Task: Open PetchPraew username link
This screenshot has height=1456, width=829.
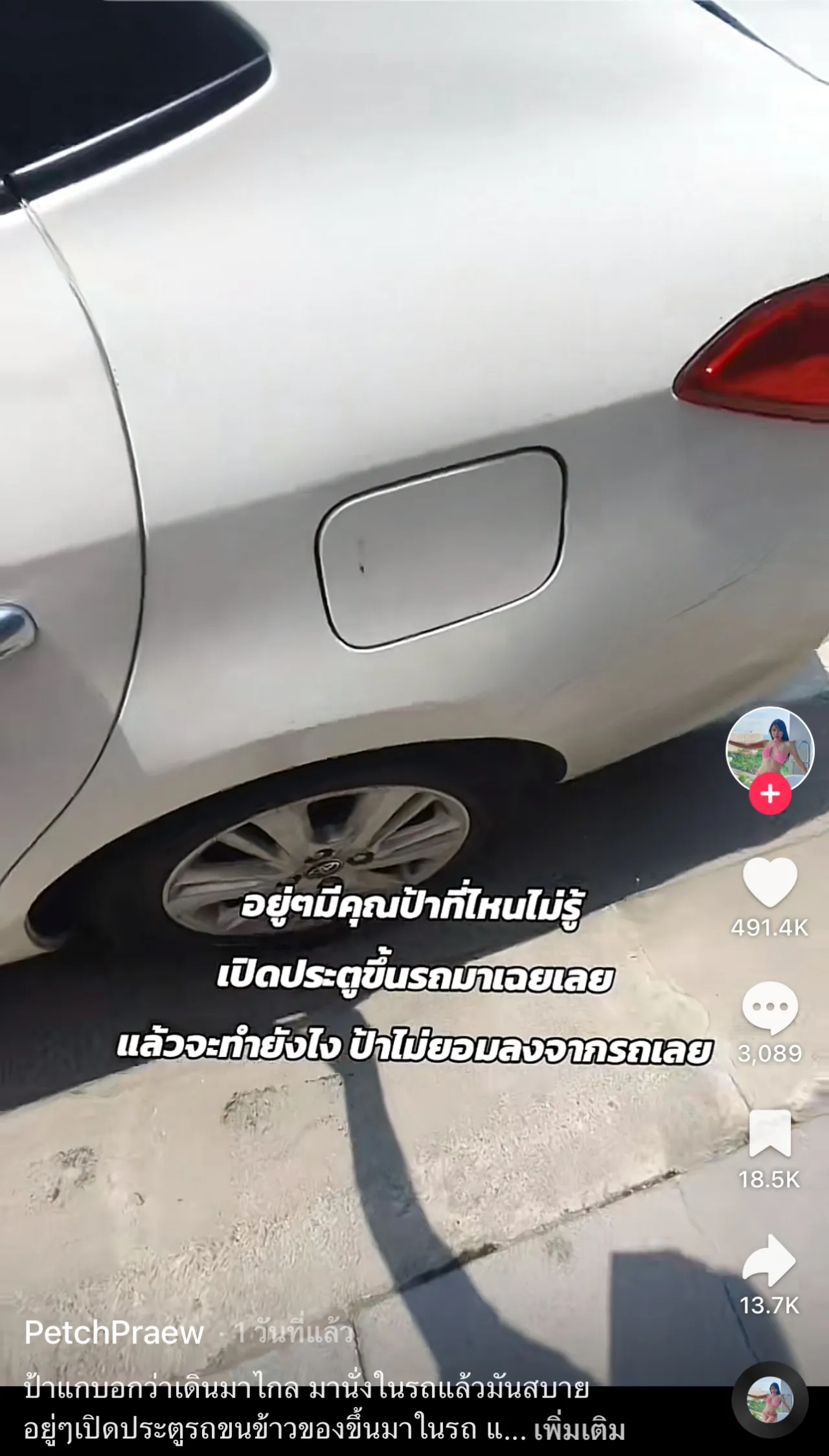Action: 114,1332
